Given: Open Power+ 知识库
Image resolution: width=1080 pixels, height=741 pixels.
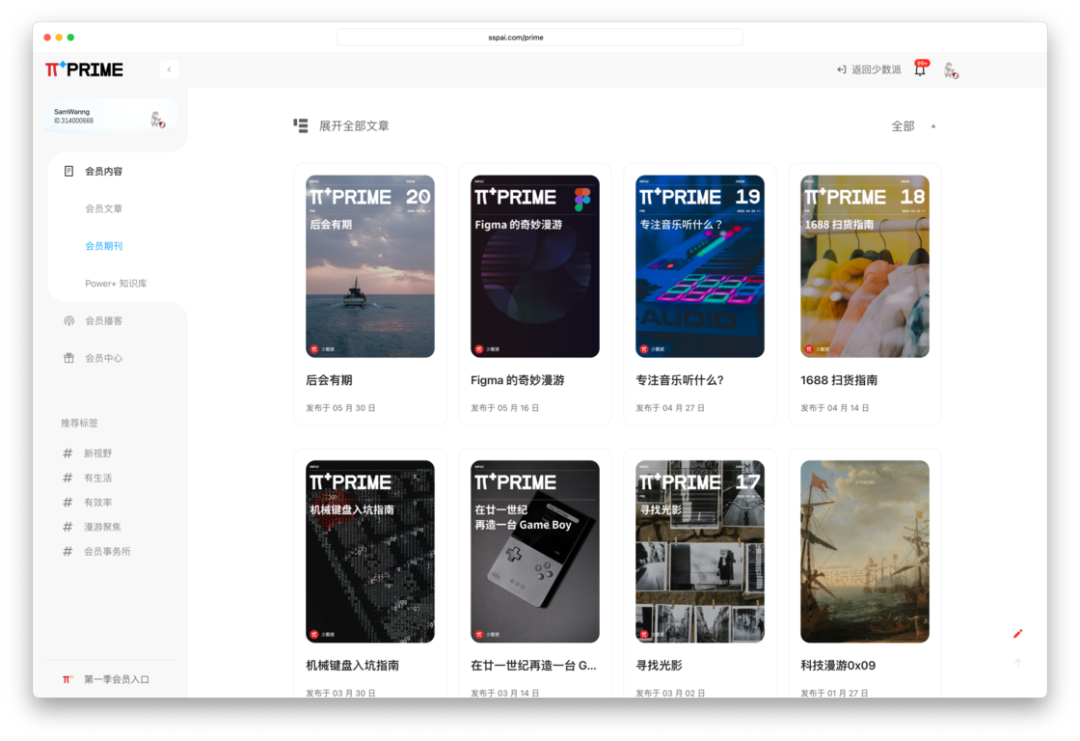Looking at the screenshot, I should tap(116, 283).
